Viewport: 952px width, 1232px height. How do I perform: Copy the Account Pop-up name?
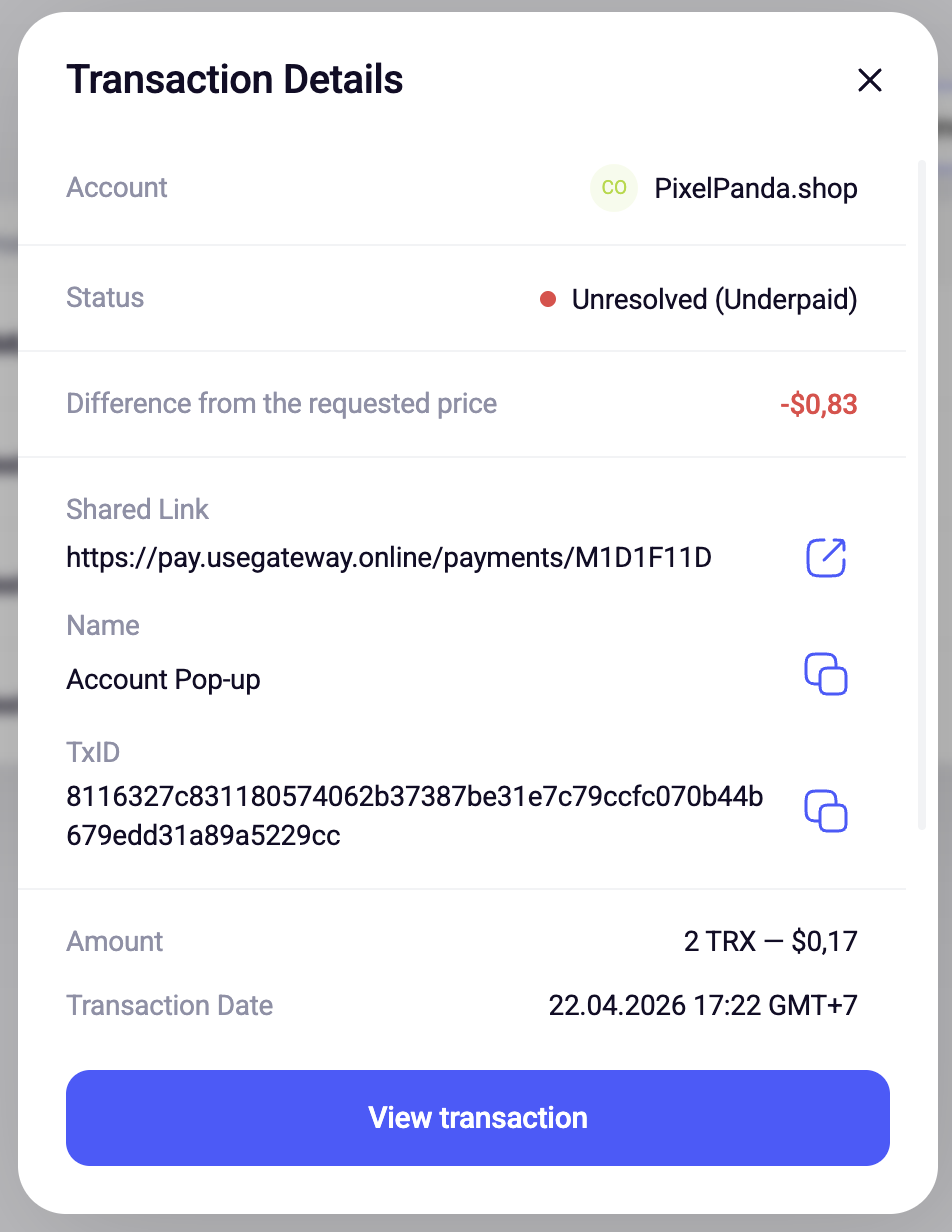point(826,674)
